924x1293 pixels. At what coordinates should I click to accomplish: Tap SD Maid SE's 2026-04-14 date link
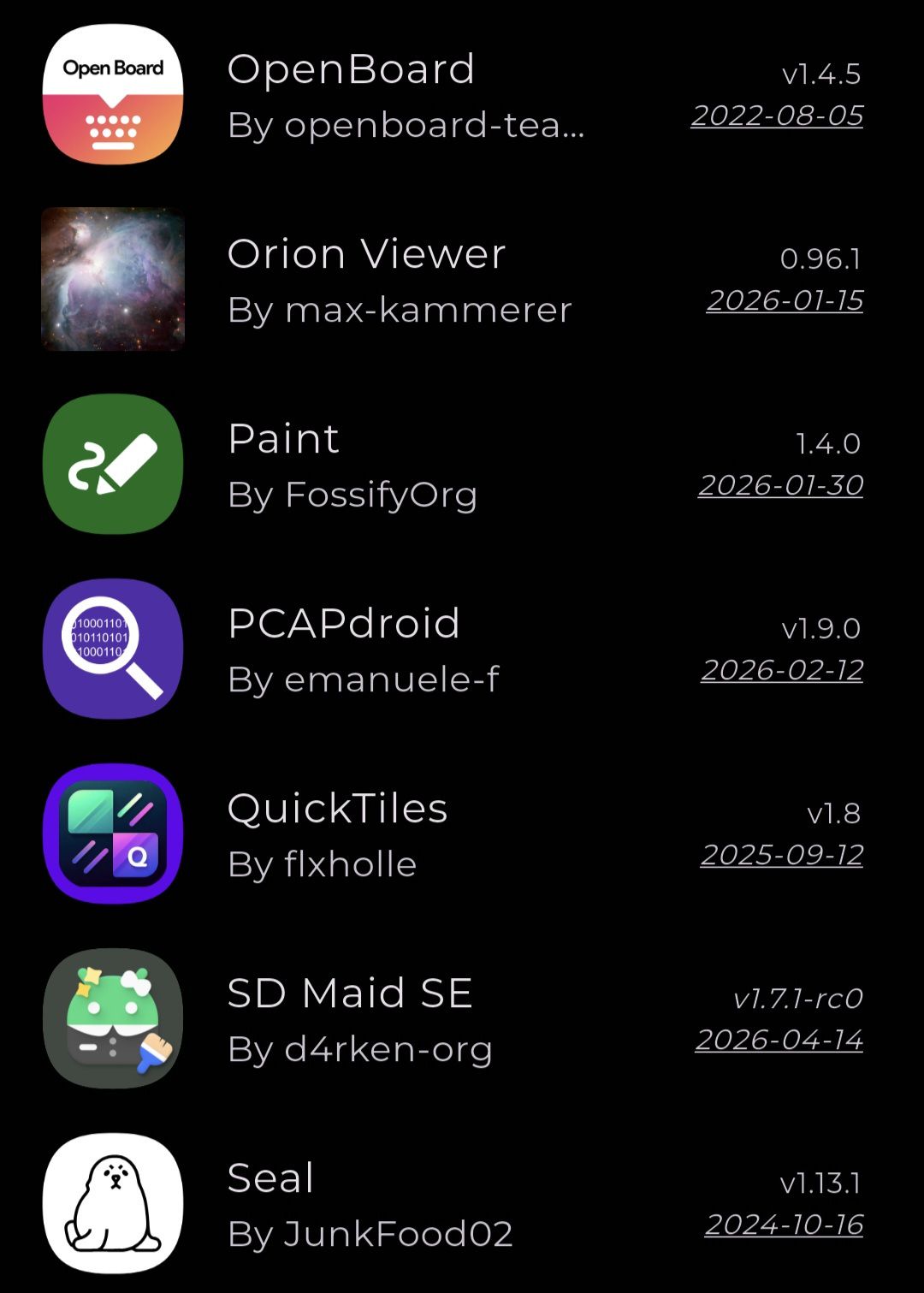click(x=779, y=1040)
